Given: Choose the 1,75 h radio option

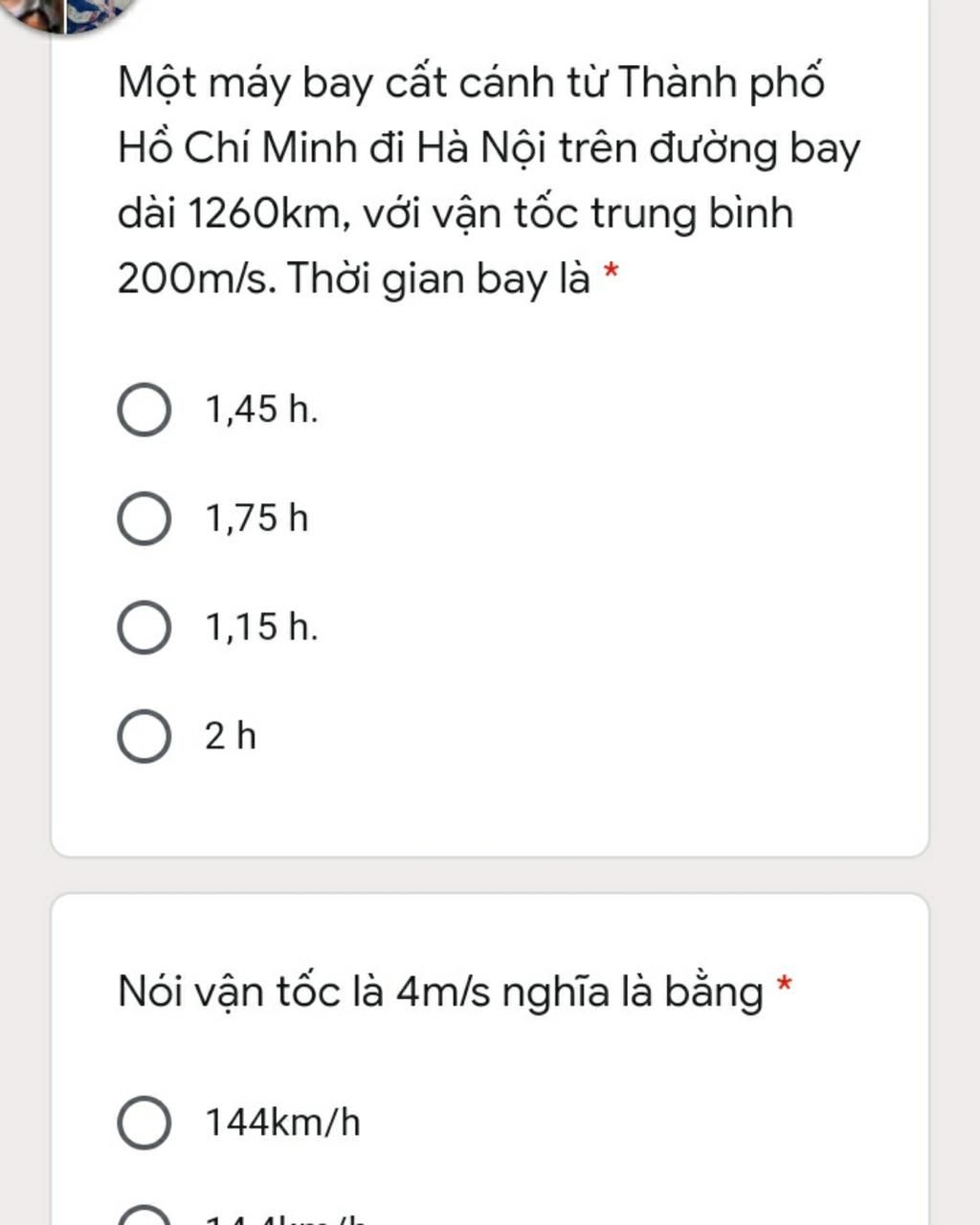Looking at the screenshot, I should (145, 519).
